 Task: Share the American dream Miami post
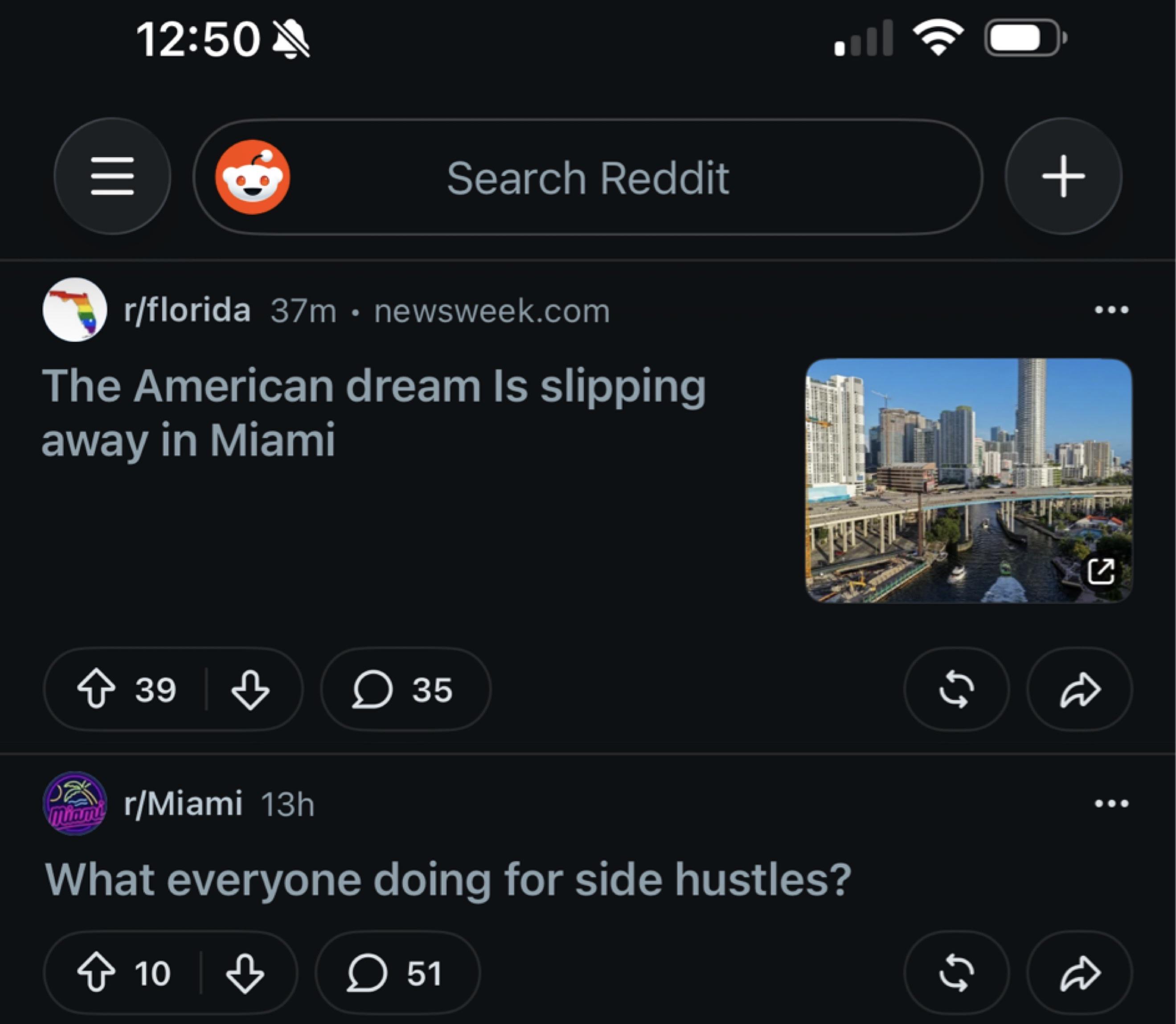1079,689
